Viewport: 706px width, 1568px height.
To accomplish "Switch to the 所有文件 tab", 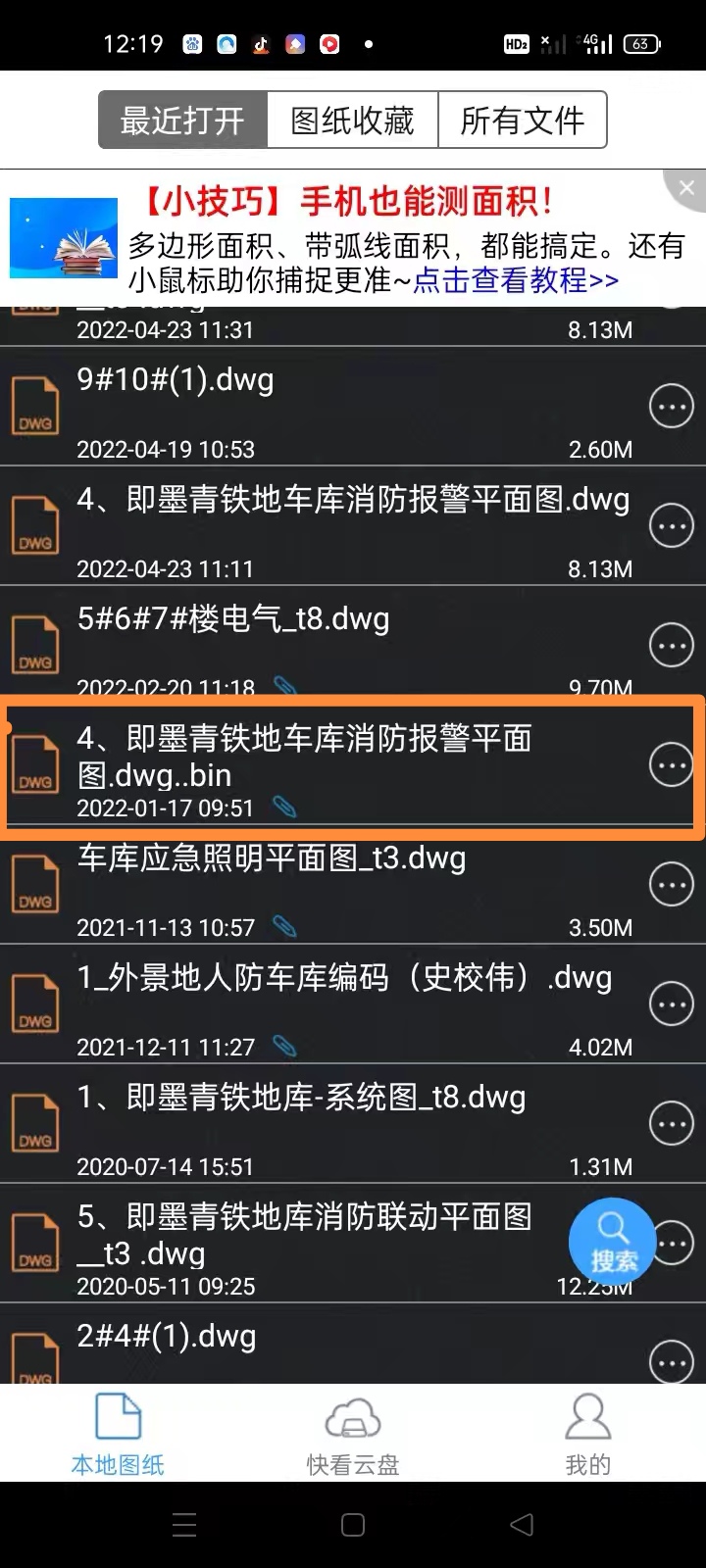I will point(522,121).
